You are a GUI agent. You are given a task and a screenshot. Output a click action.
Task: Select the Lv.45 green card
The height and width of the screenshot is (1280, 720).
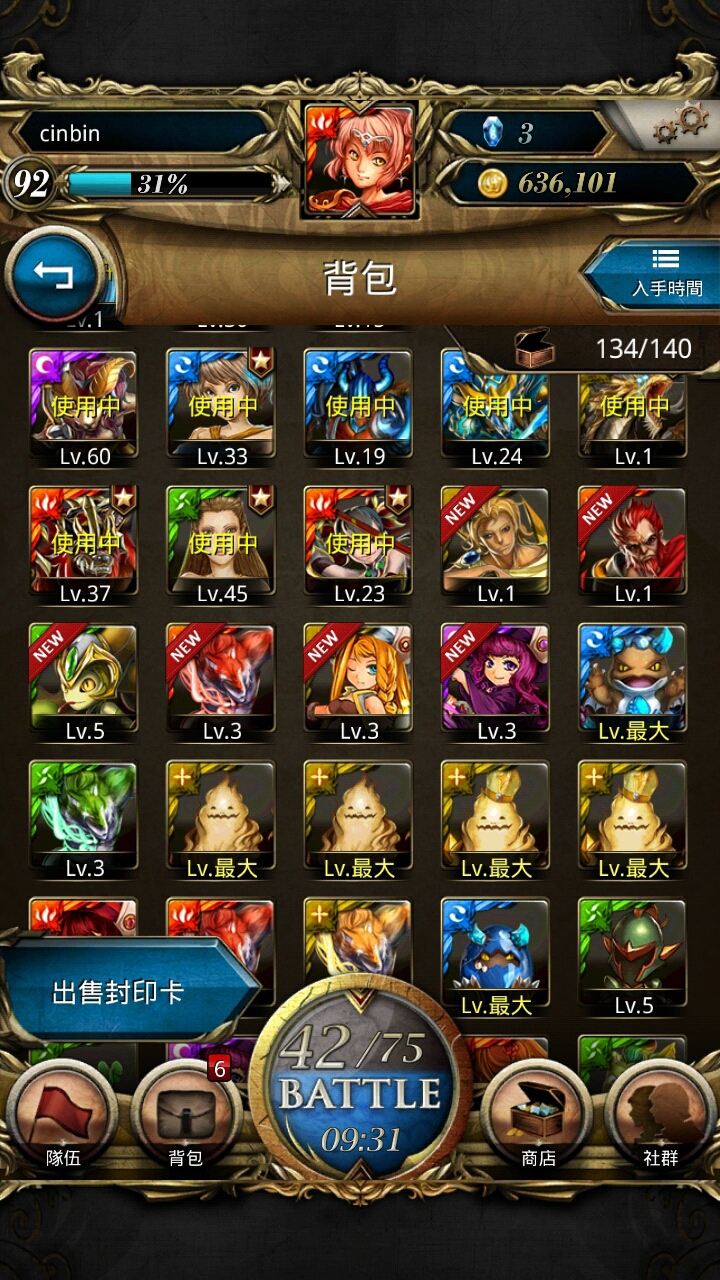(x=221, y=546)
